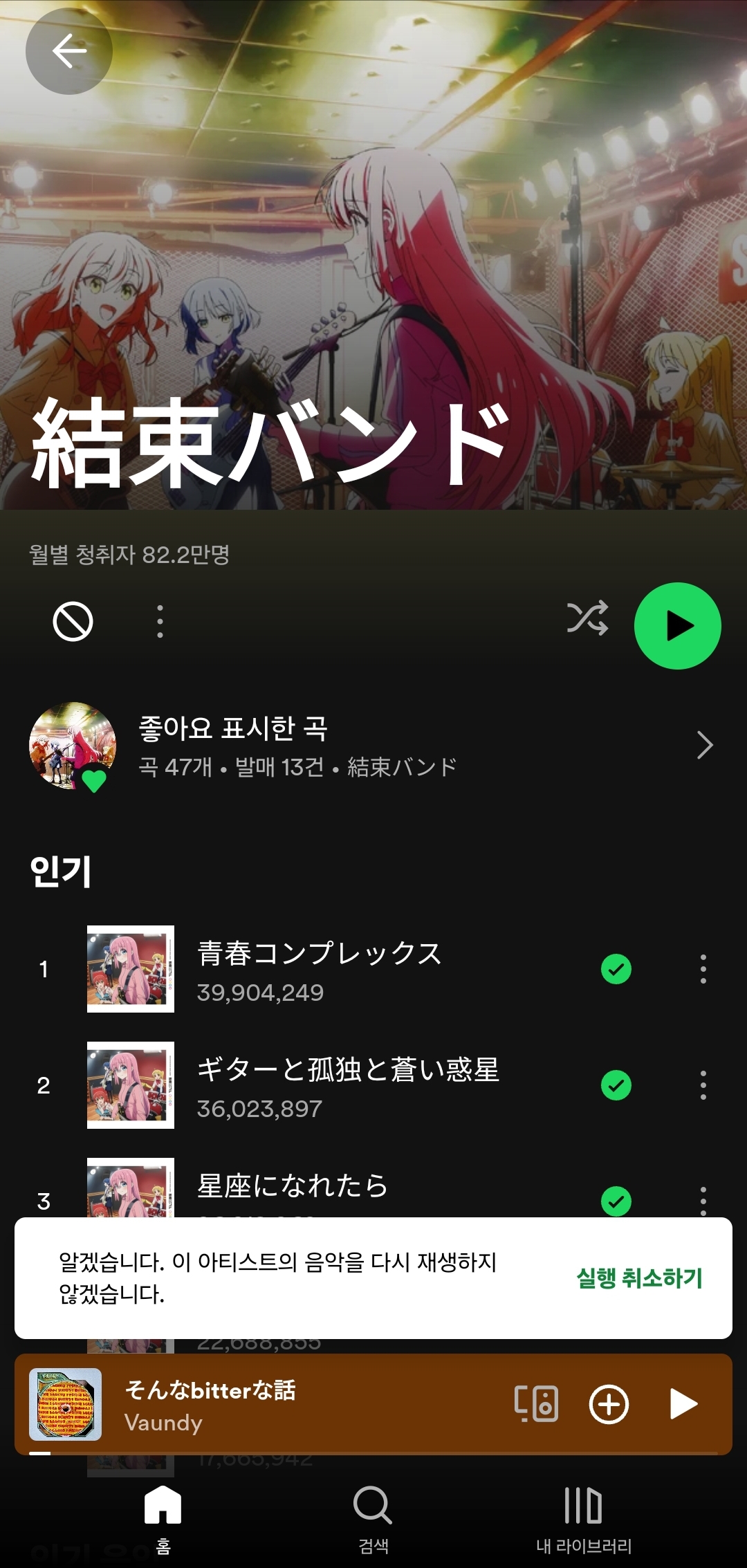Undo with the 실행 취소하기 button
Viewport: 747px width, 1568px height.
point(640,1278)
